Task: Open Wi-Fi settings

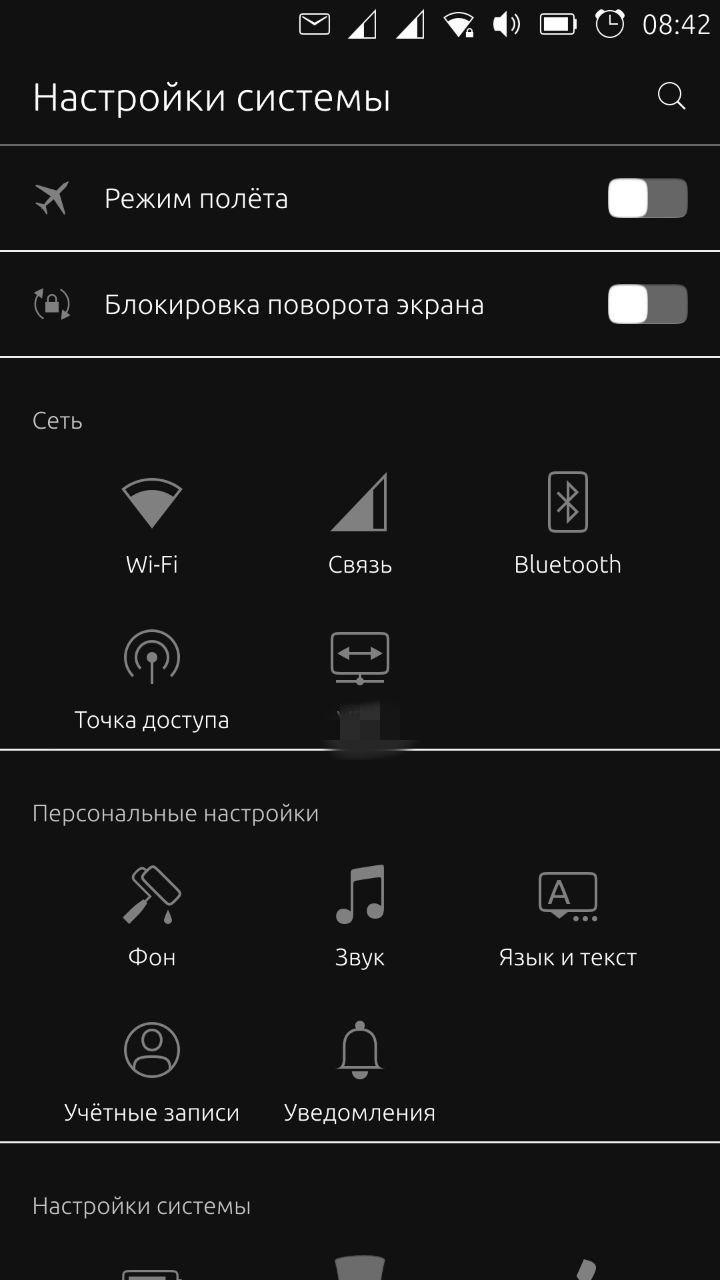Action: click(x=152, y=526)
